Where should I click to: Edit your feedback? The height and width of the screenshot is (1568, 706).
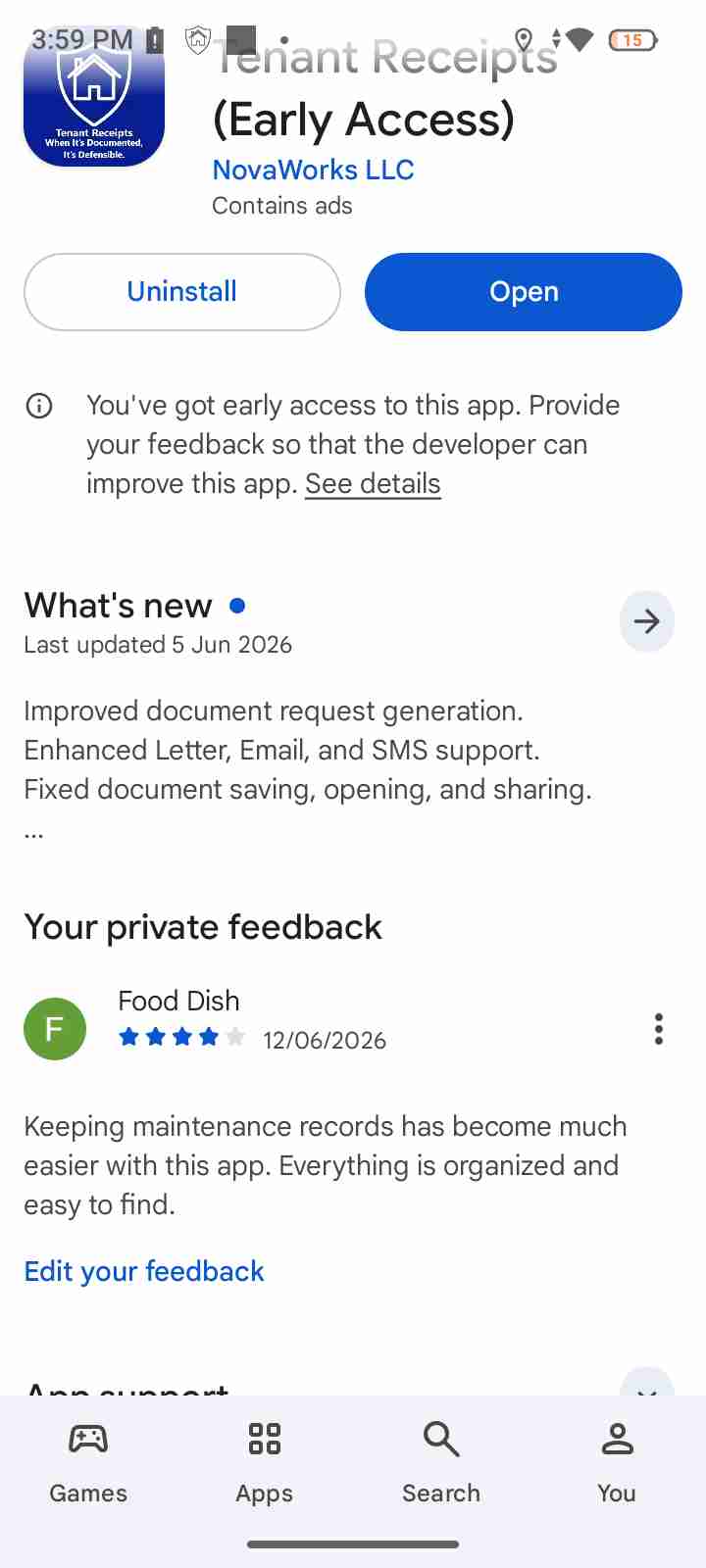pos(144,1271)
